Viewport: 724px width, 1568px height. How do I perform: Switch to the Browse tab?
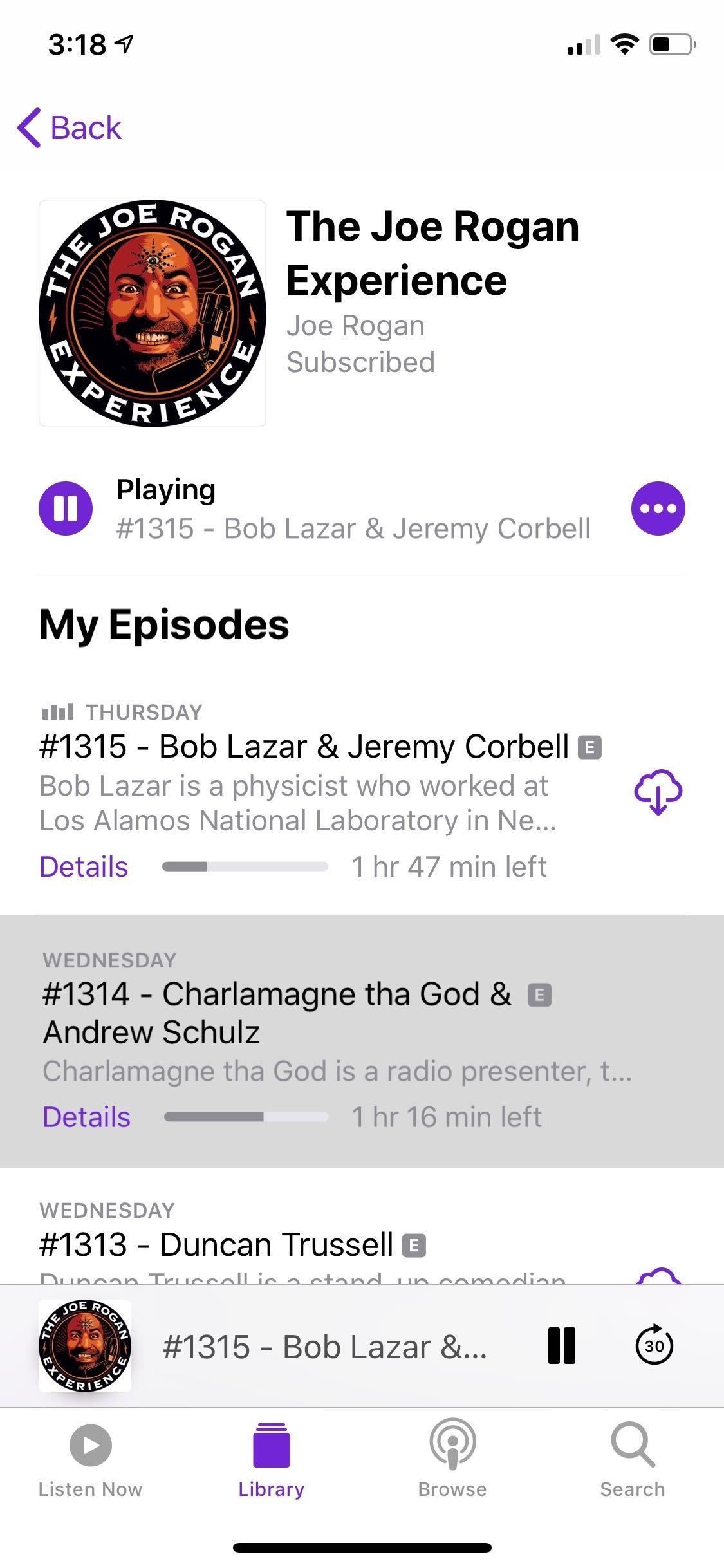coord(452,1459)
